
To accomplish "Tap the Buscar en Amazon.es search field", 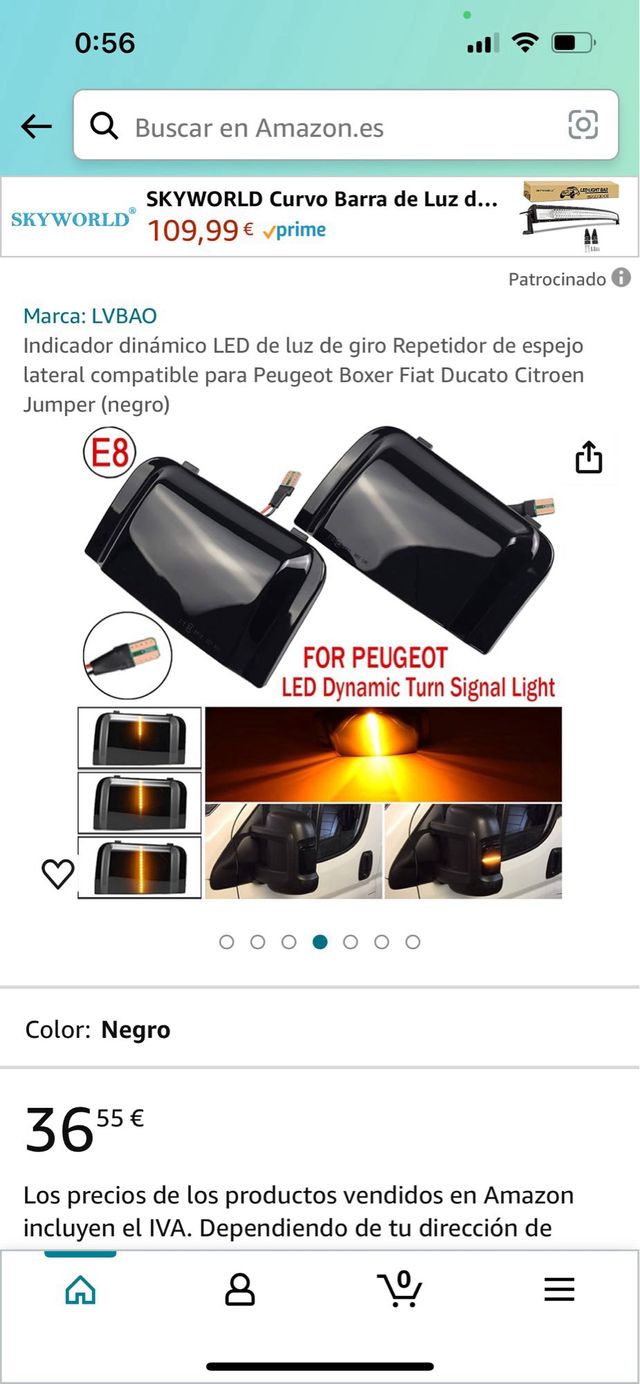I will (330, 127).
